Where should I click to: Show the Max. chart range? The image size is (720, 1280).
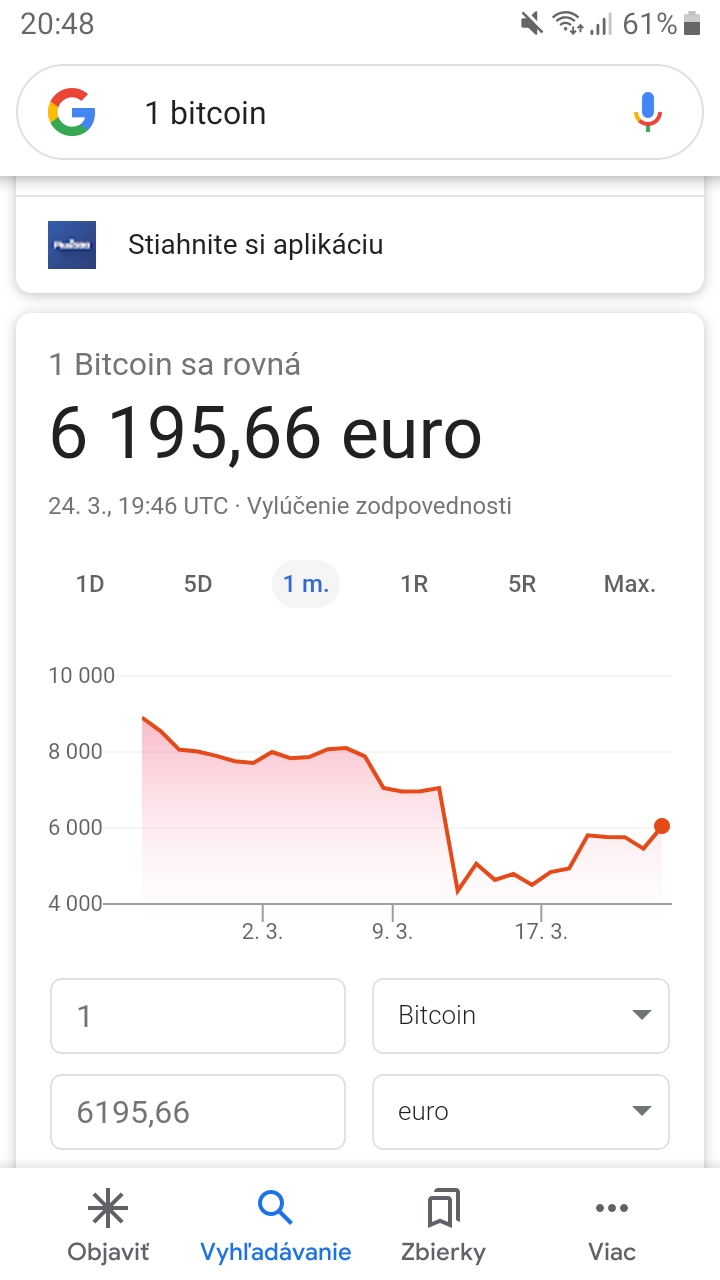coord(629,584)
